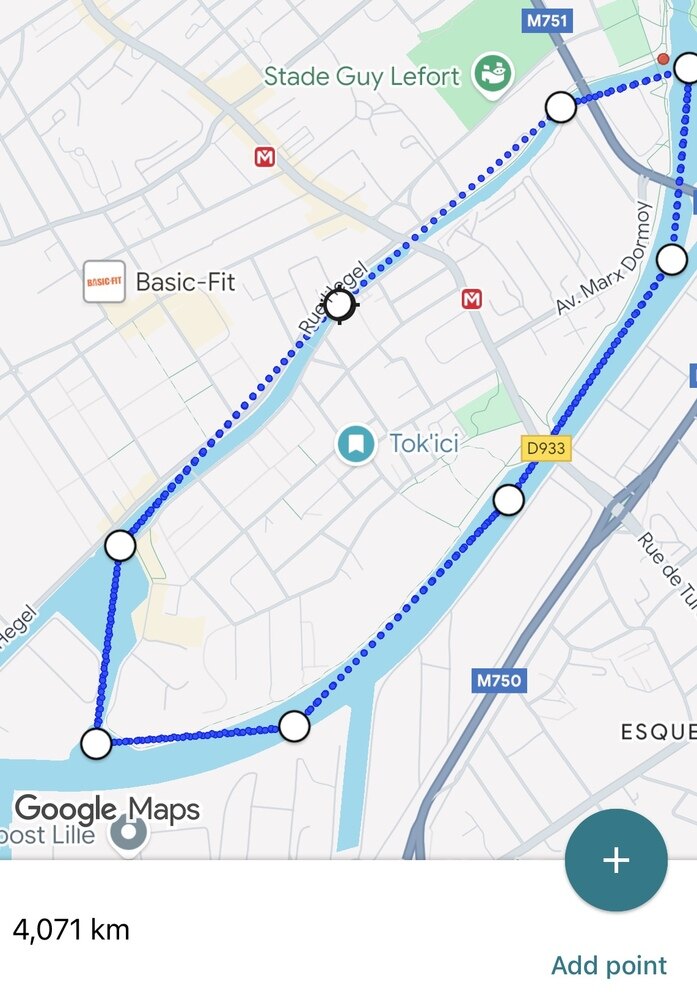Image resolution: width=697 pixels, height=1000 pixels.
Task: Open the Stade Guy Lefort place marker
Action: tap(492, 75)
